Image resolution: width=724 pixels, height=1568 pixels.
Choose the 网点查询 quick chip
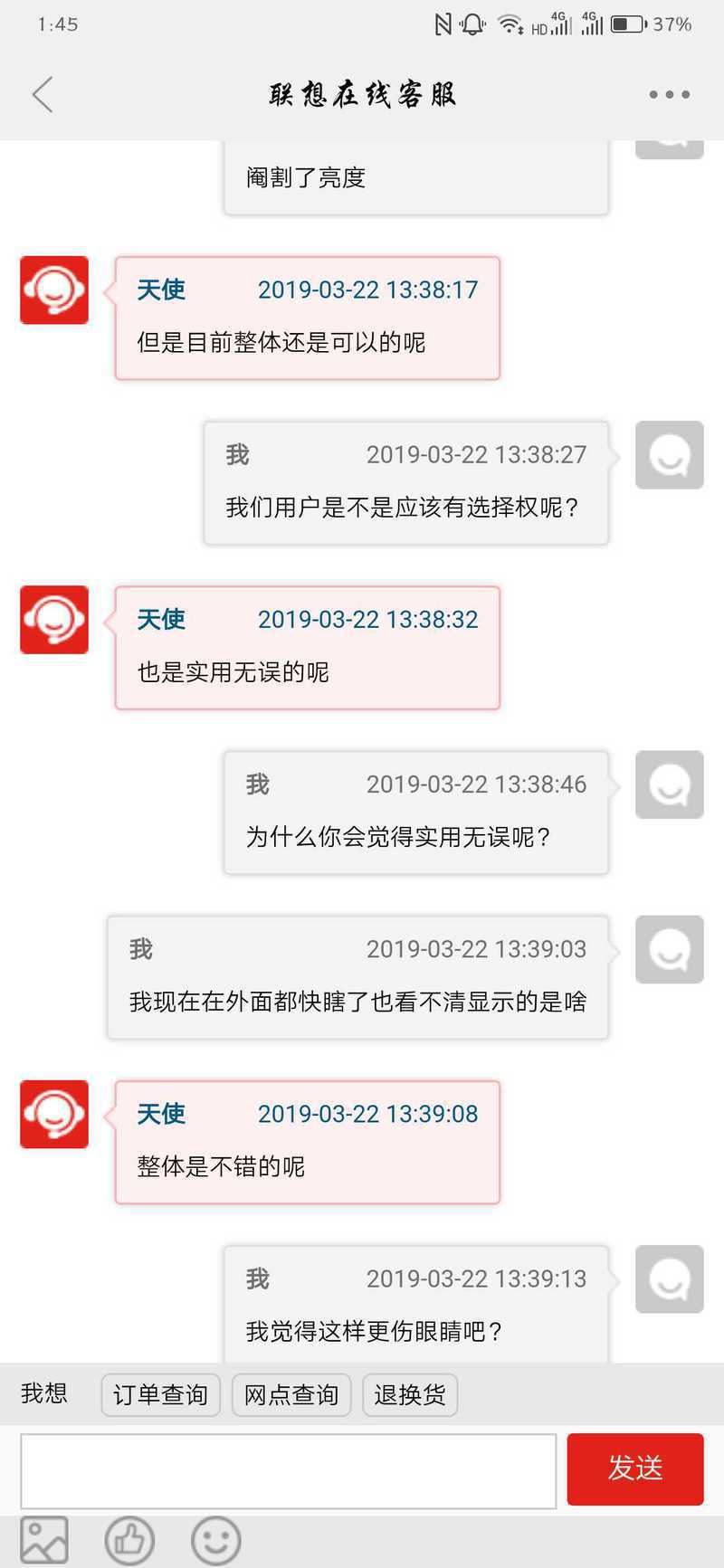[291, 1394]
